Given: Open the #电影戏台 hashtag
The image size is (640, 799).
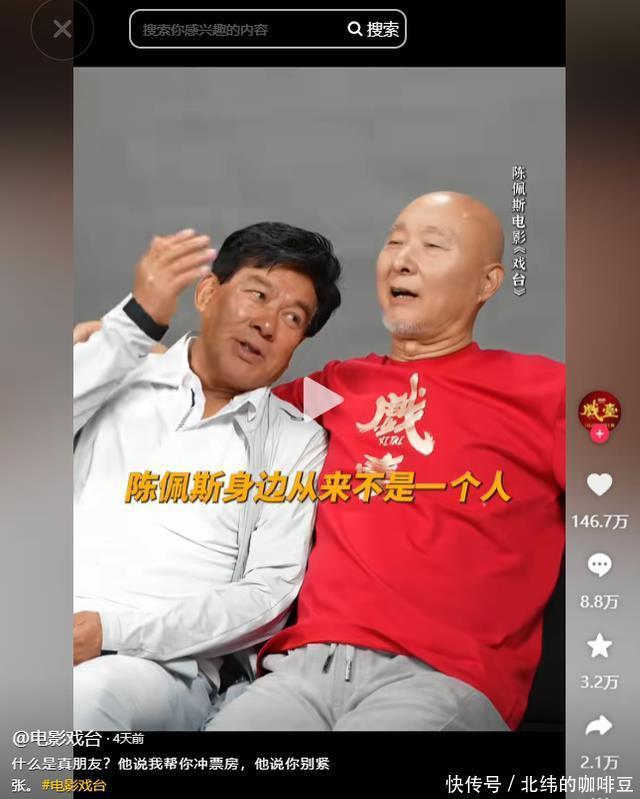Looking at the screenshot, I should pyautogui.click(x=74, y=785).
